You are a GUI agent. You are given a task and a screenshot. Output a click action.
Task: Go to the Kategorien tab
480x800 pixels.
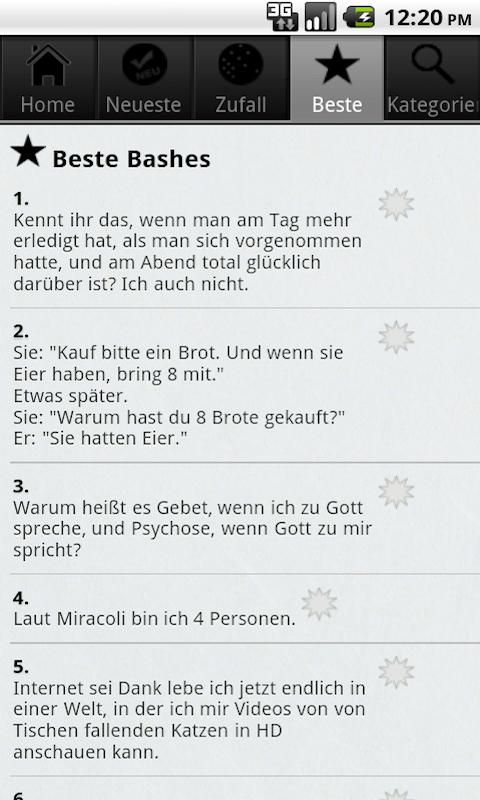(433, 78)
